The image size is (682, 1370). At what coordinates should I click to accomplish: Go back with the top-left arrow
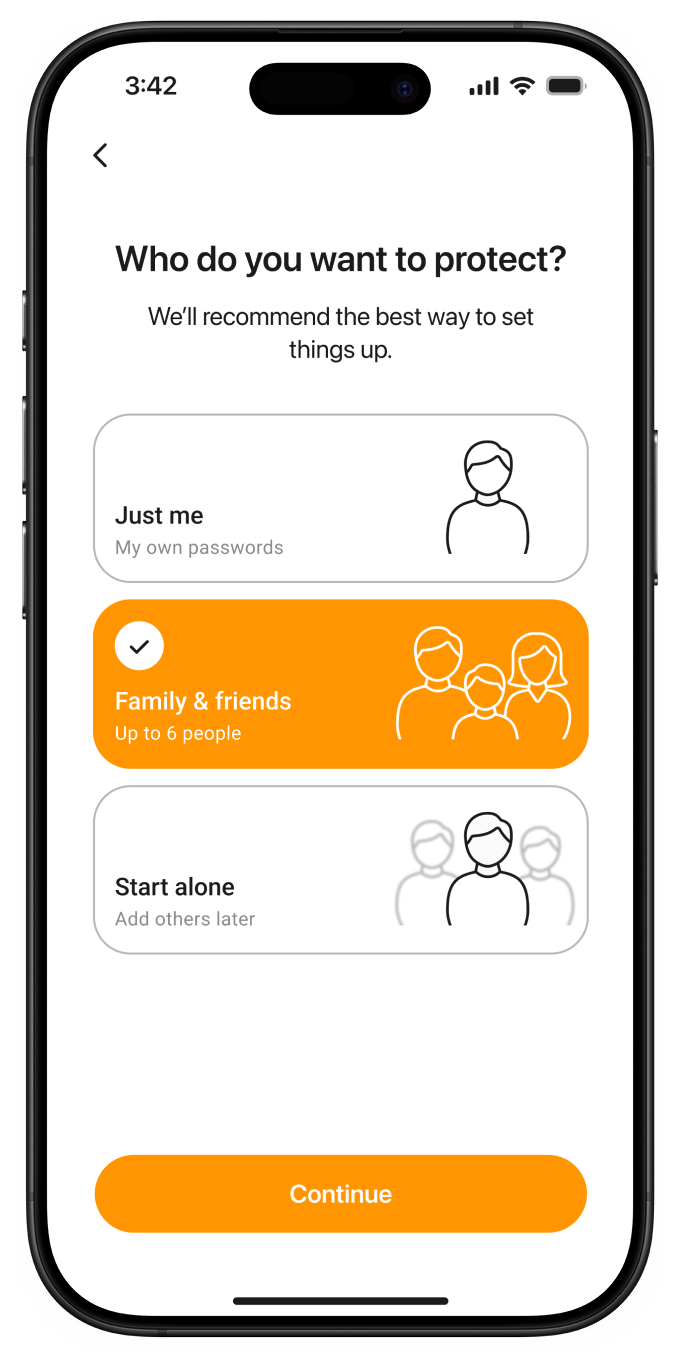pyautogui.click(x=100, y=155)
